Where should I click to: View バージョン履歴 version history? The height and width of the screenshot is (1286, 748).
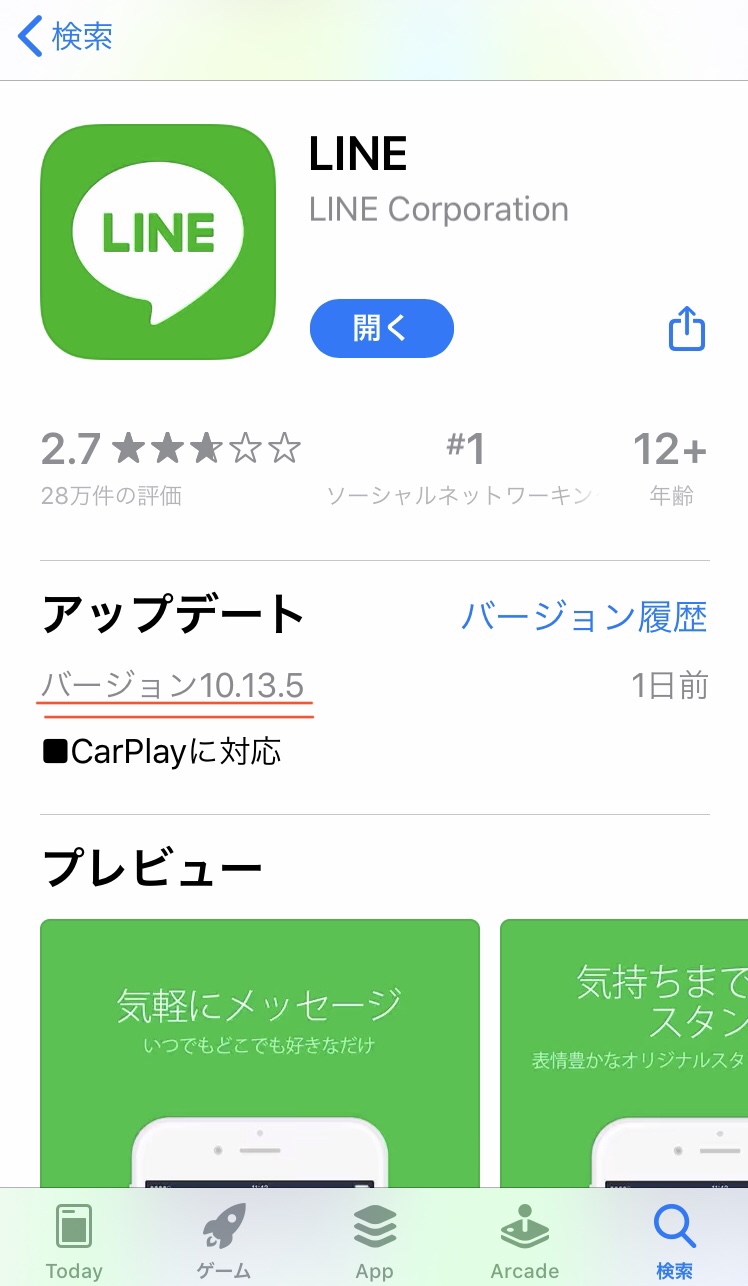tap(584, 617)
